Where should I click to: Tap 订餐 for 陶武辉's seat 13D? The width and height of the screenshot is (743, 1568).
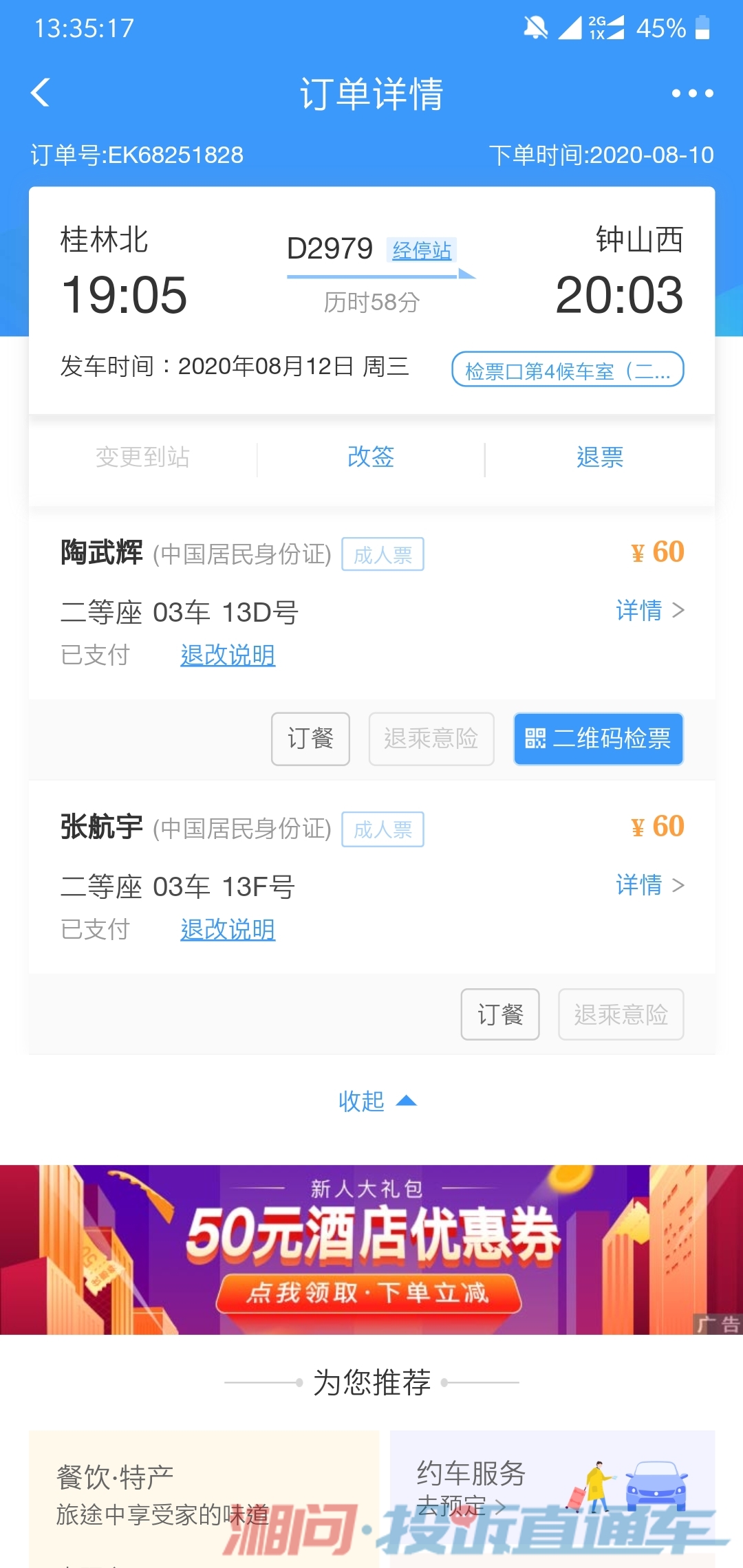pyautogui.click(x=310, y=739)
